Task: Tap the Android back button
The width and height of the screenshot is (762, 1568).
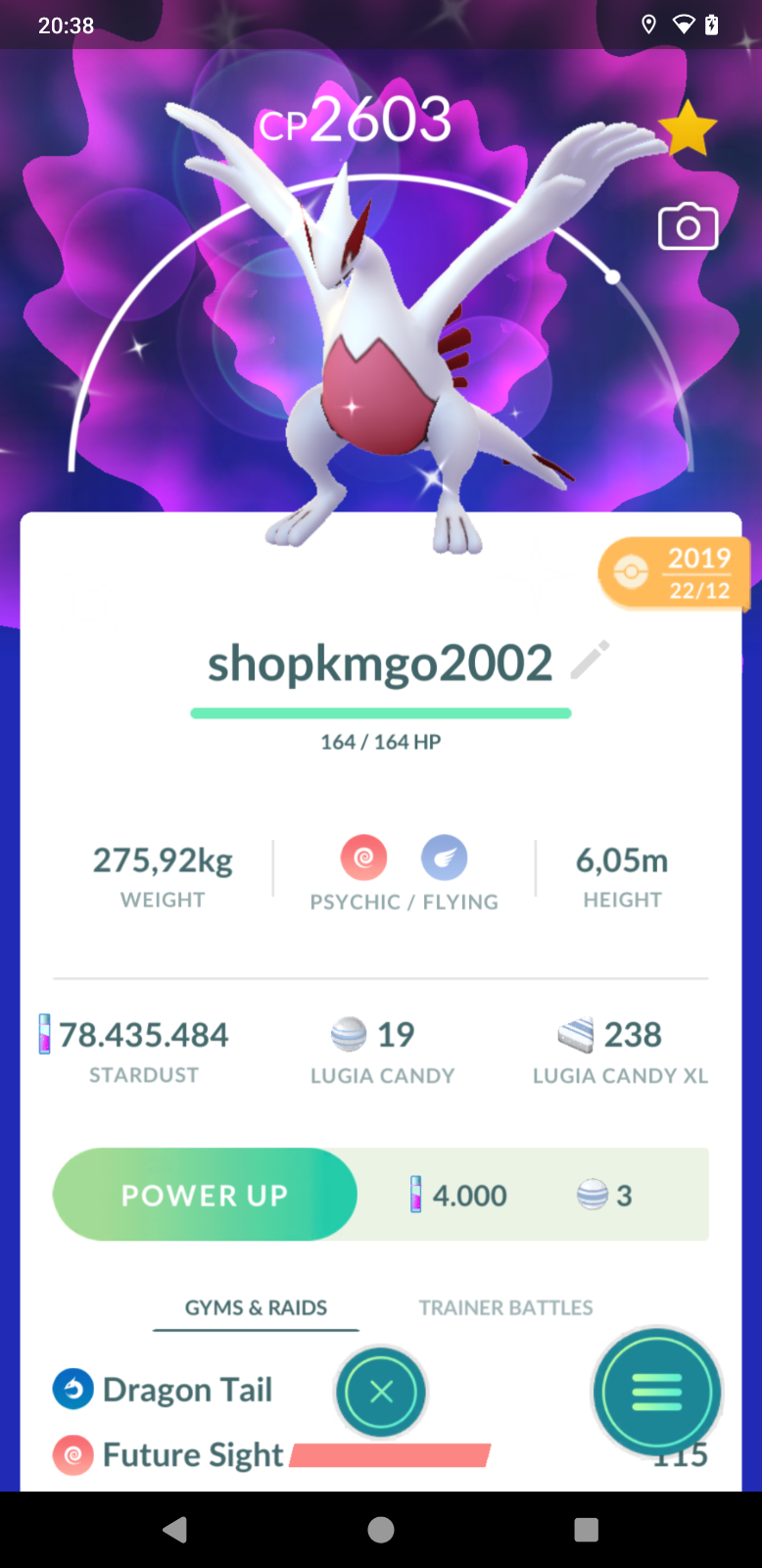Action: pos(175,1530)
